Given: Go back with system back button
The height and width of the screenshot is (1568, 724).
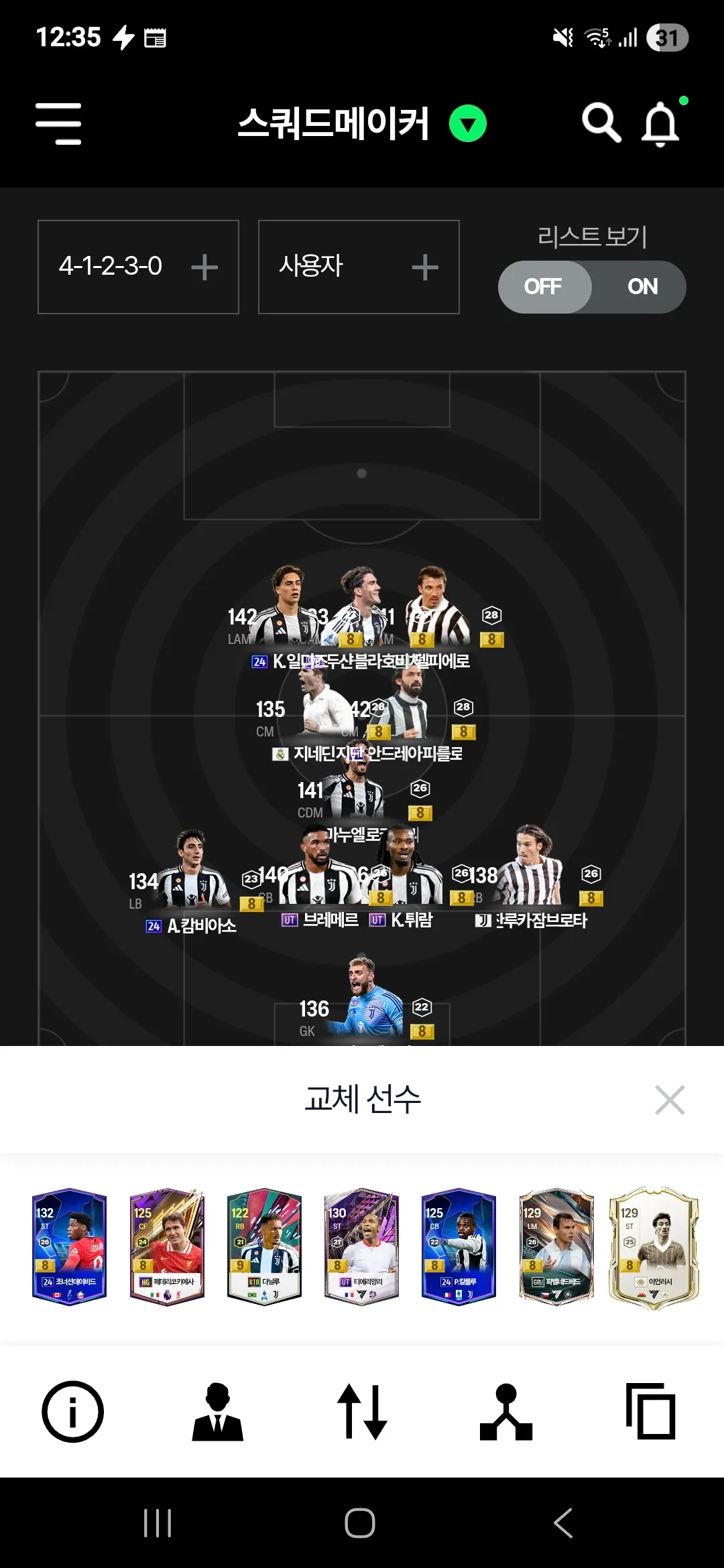Looking at the screenshot, I should pyautogui.click(x=563, y=1523).
